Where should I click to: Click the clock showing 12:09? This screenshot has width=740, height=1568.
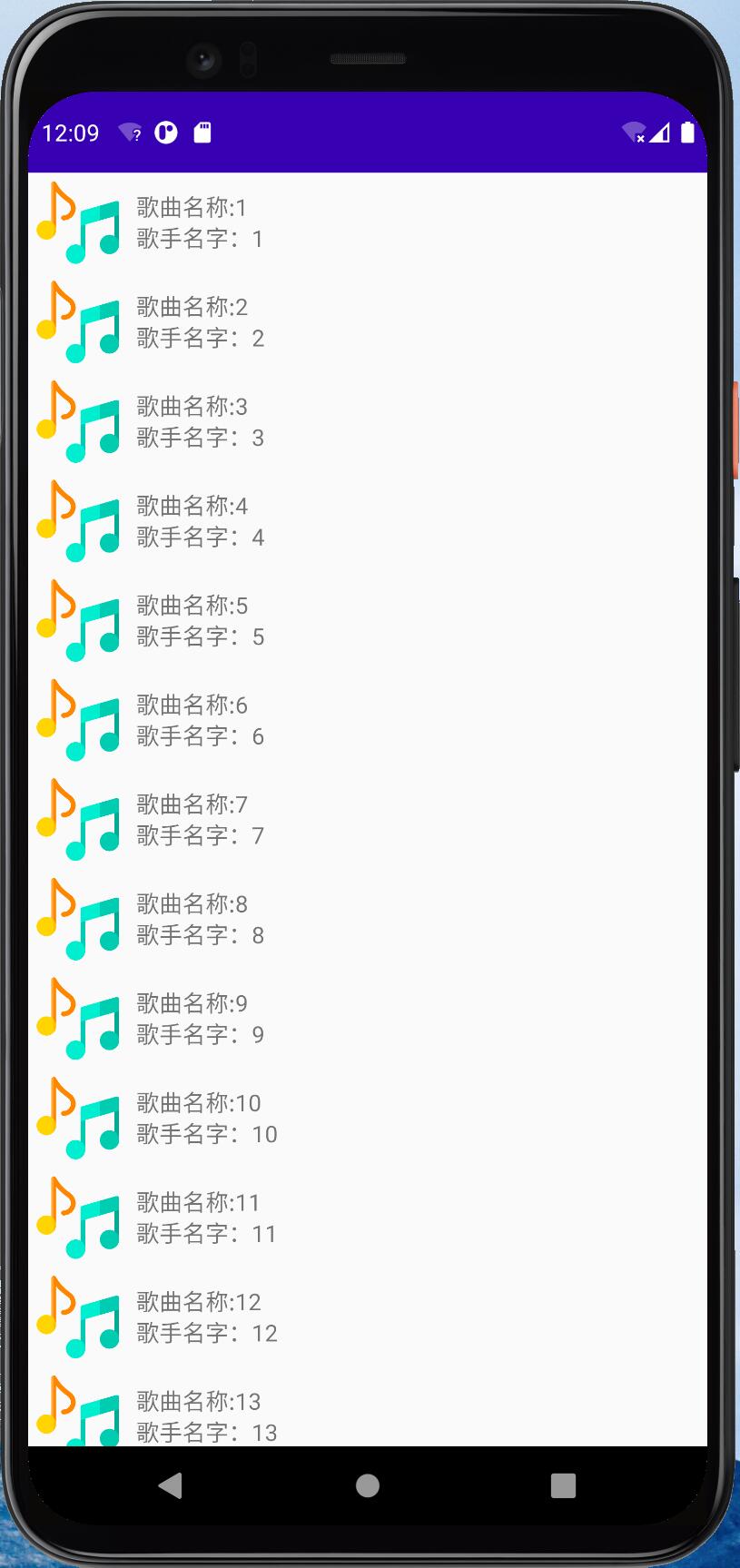[x=71, y=133]
